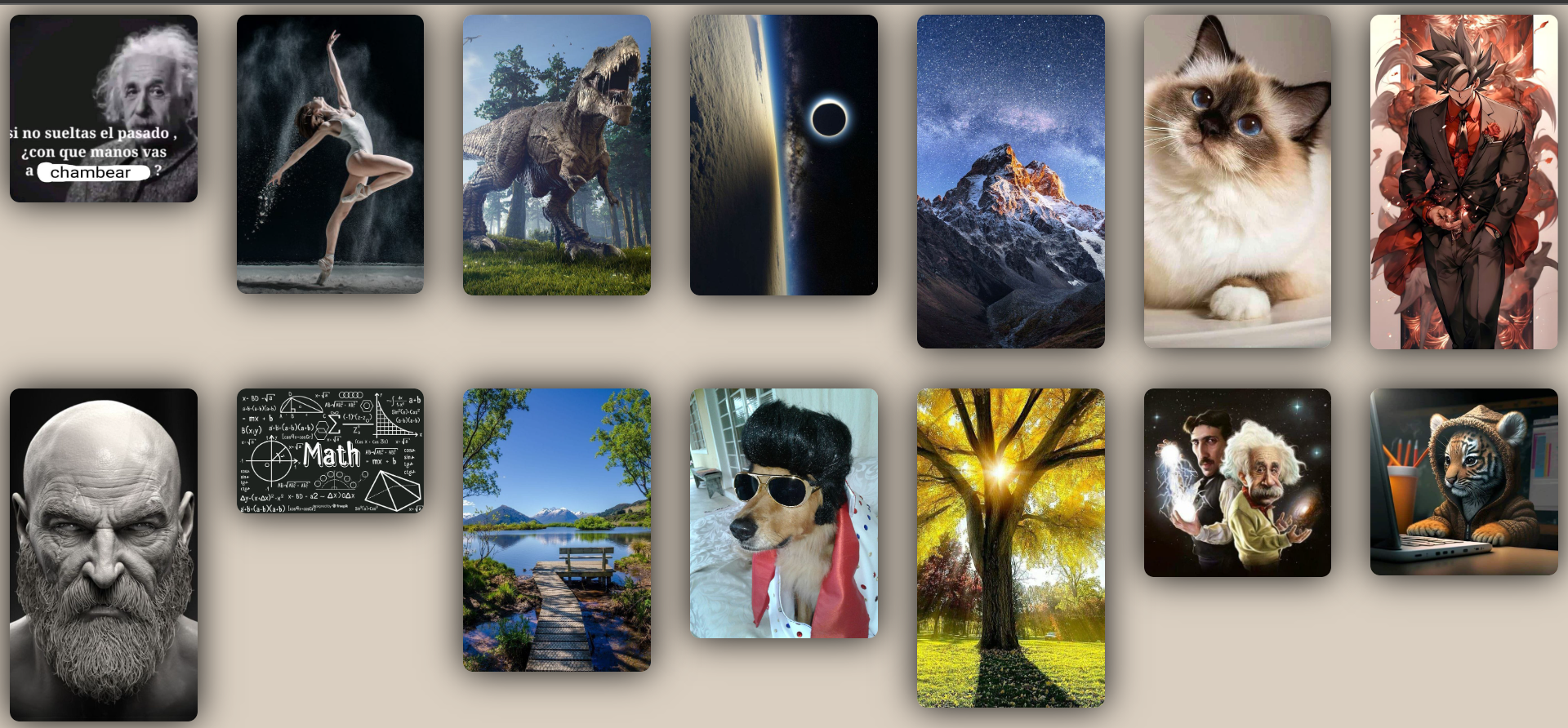The width and height of the screenshot is (1568, 728).
Task: Open the dog with Elvis wig picture
Action: coord(784,513)
